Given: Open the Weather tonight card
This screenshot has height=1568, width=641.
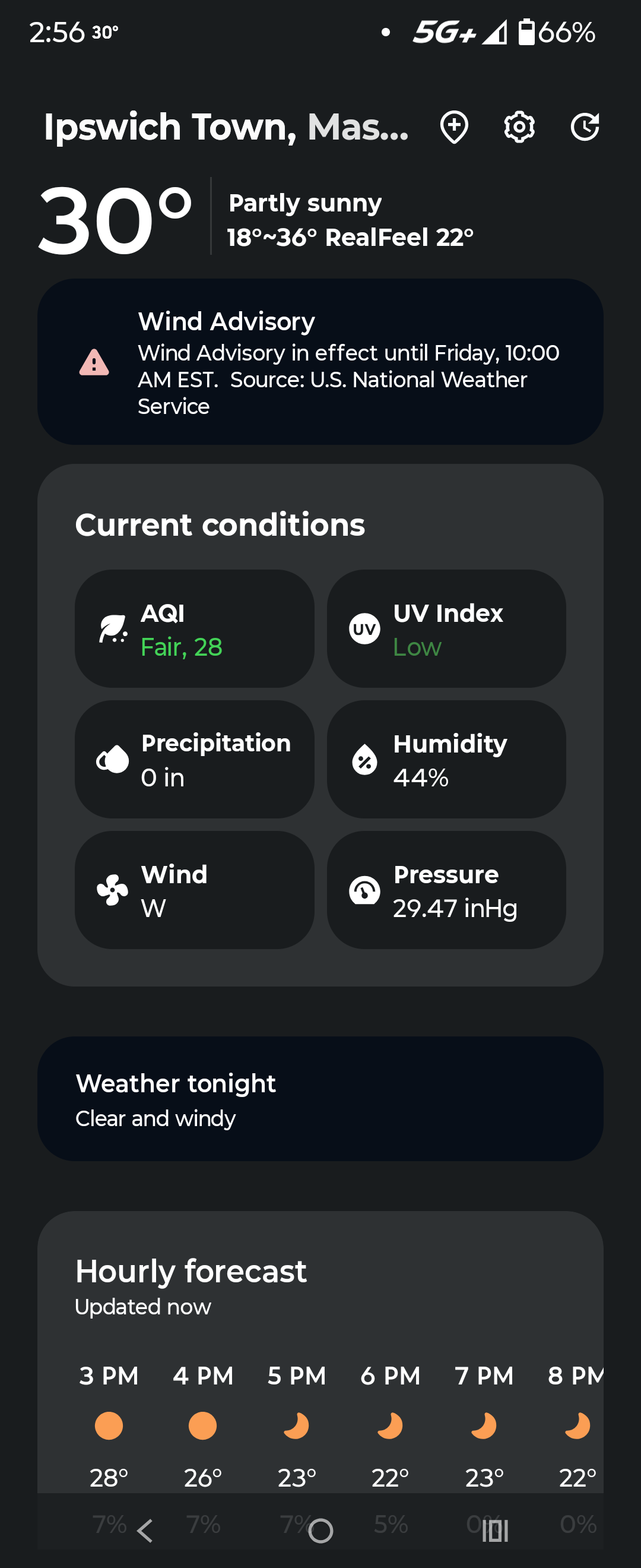Looking at the screenshot, I should 320,1099.
